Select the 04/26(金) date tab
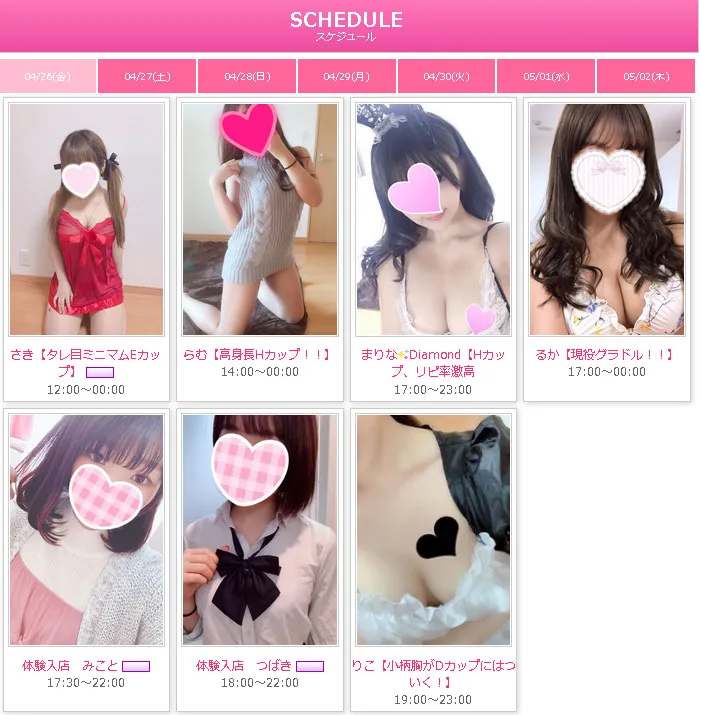 coord(48,76)
